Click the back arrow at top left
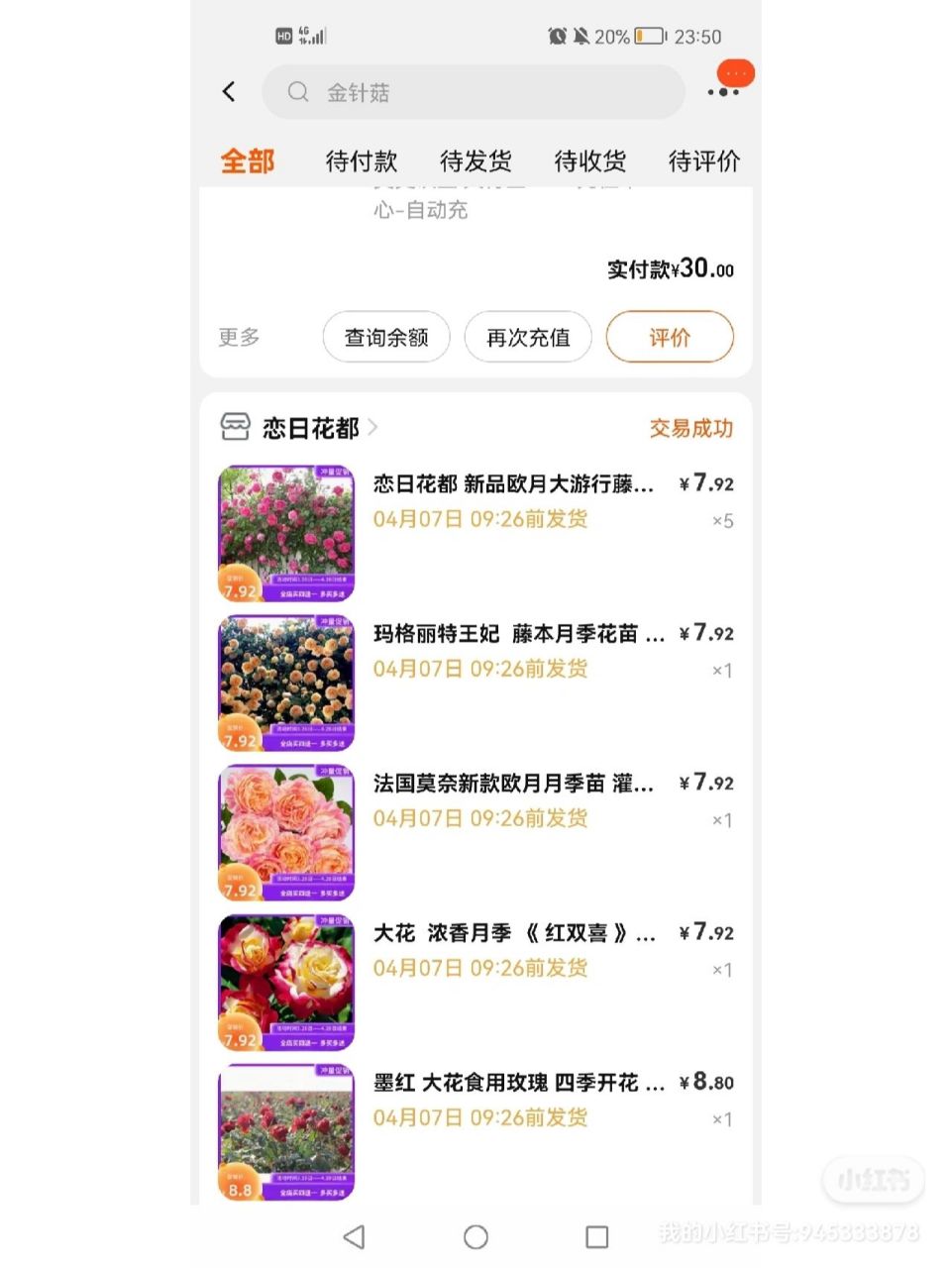Viewport: 952px width, 1268px height. click(x=229, y=91)
